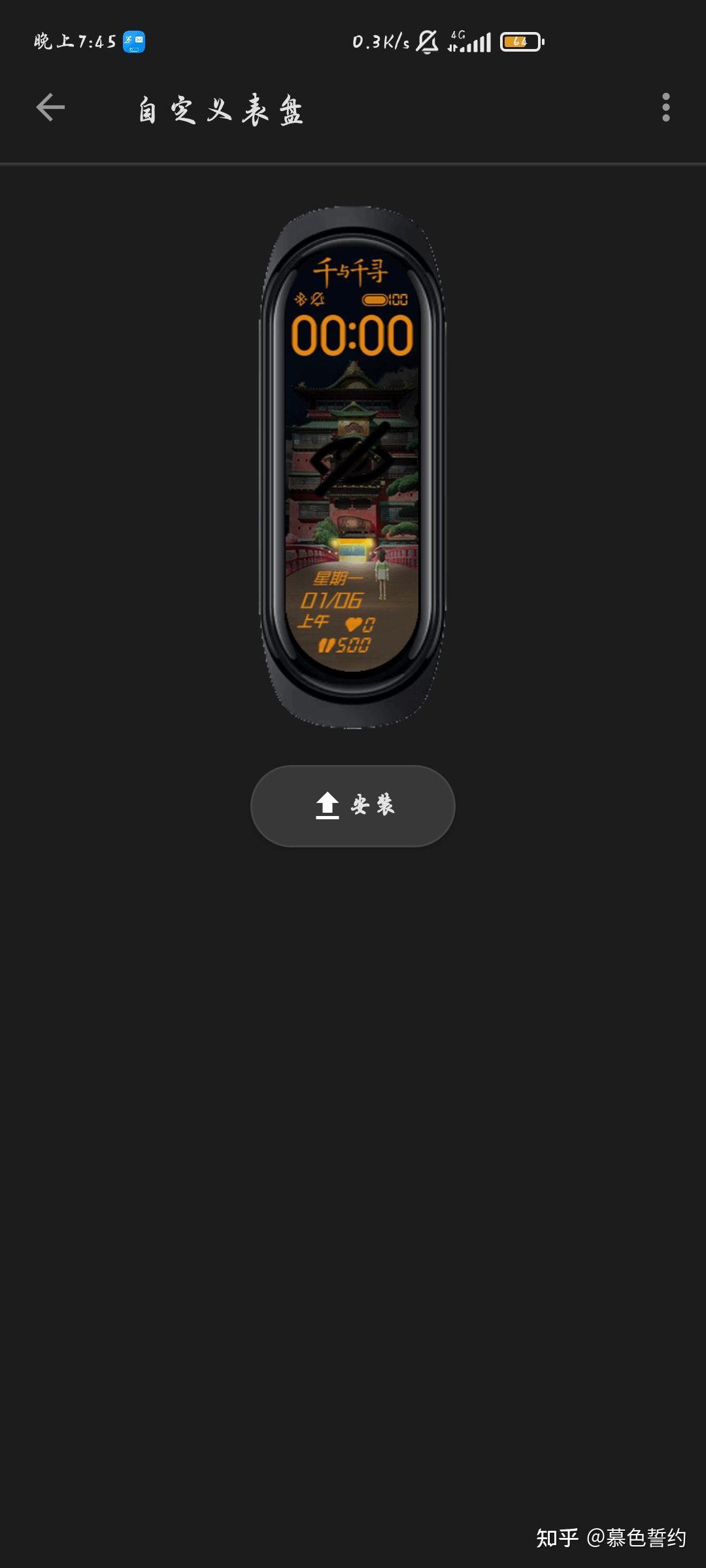Tap the Bluetooth icon on the watch face preview
This screenshot has width=706, height=1568.
(301, 299)
